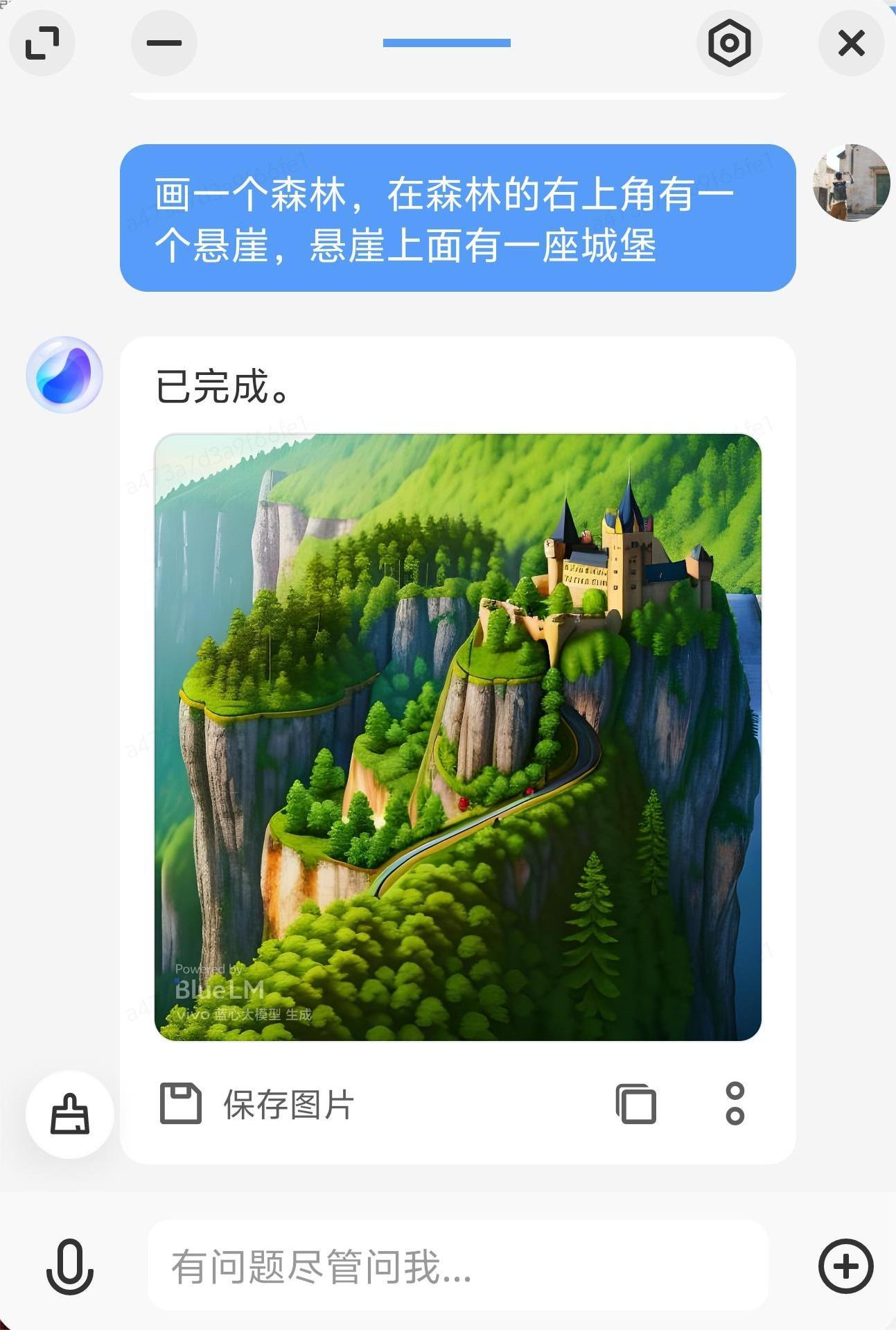Open the settings hexagon icon
The height and width of the screenshot is (1330, 896).
(x=729, y=43)
